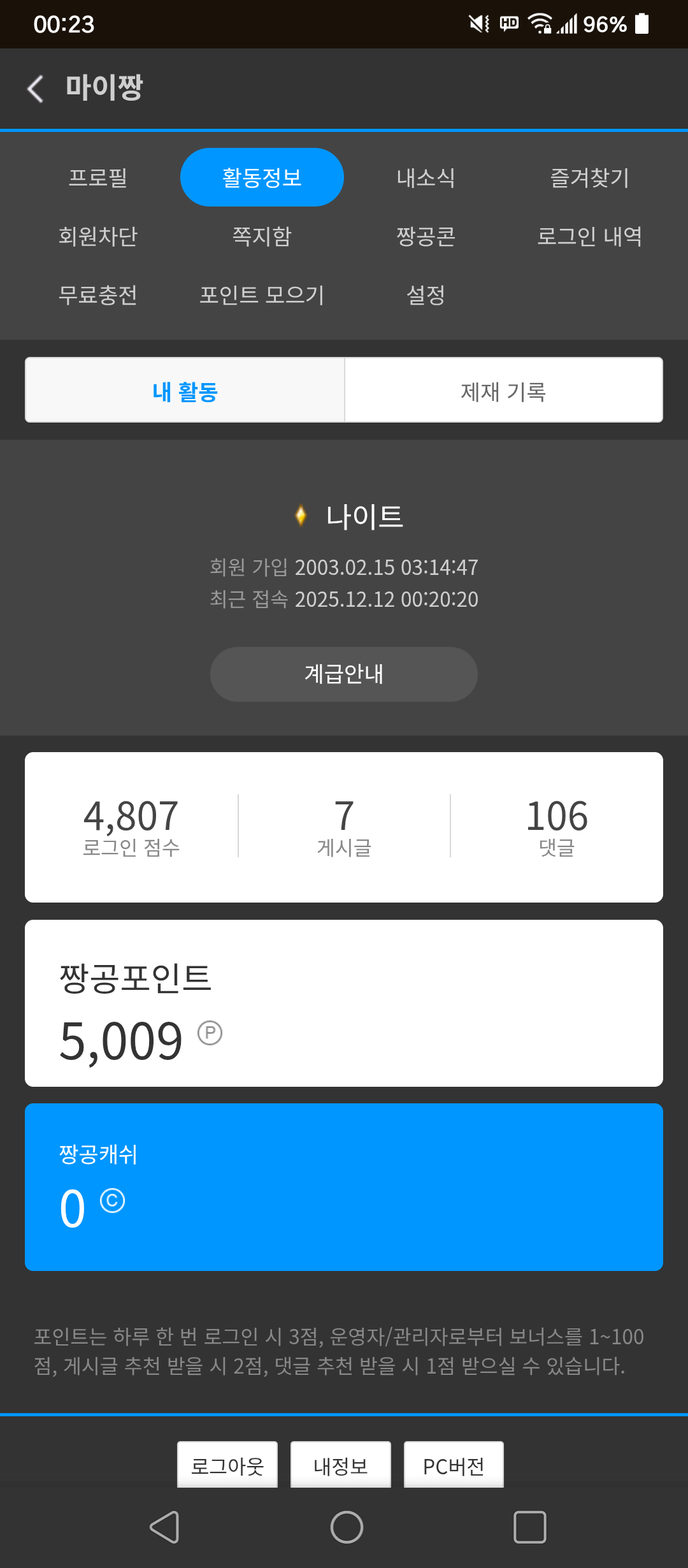Go back using the header arrow

pos(36,88)
